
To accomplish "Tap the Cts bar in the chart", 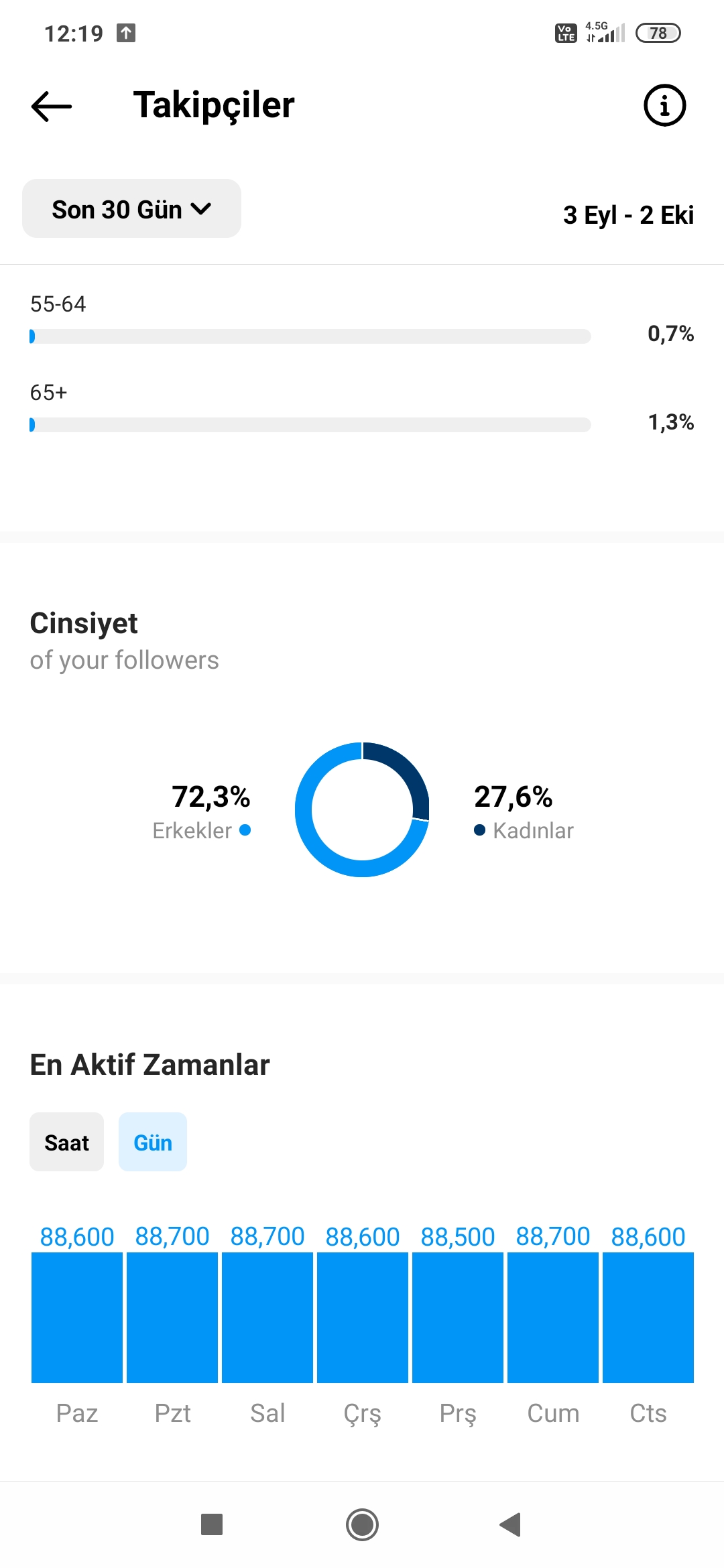I will click(x=648, y=1317).
